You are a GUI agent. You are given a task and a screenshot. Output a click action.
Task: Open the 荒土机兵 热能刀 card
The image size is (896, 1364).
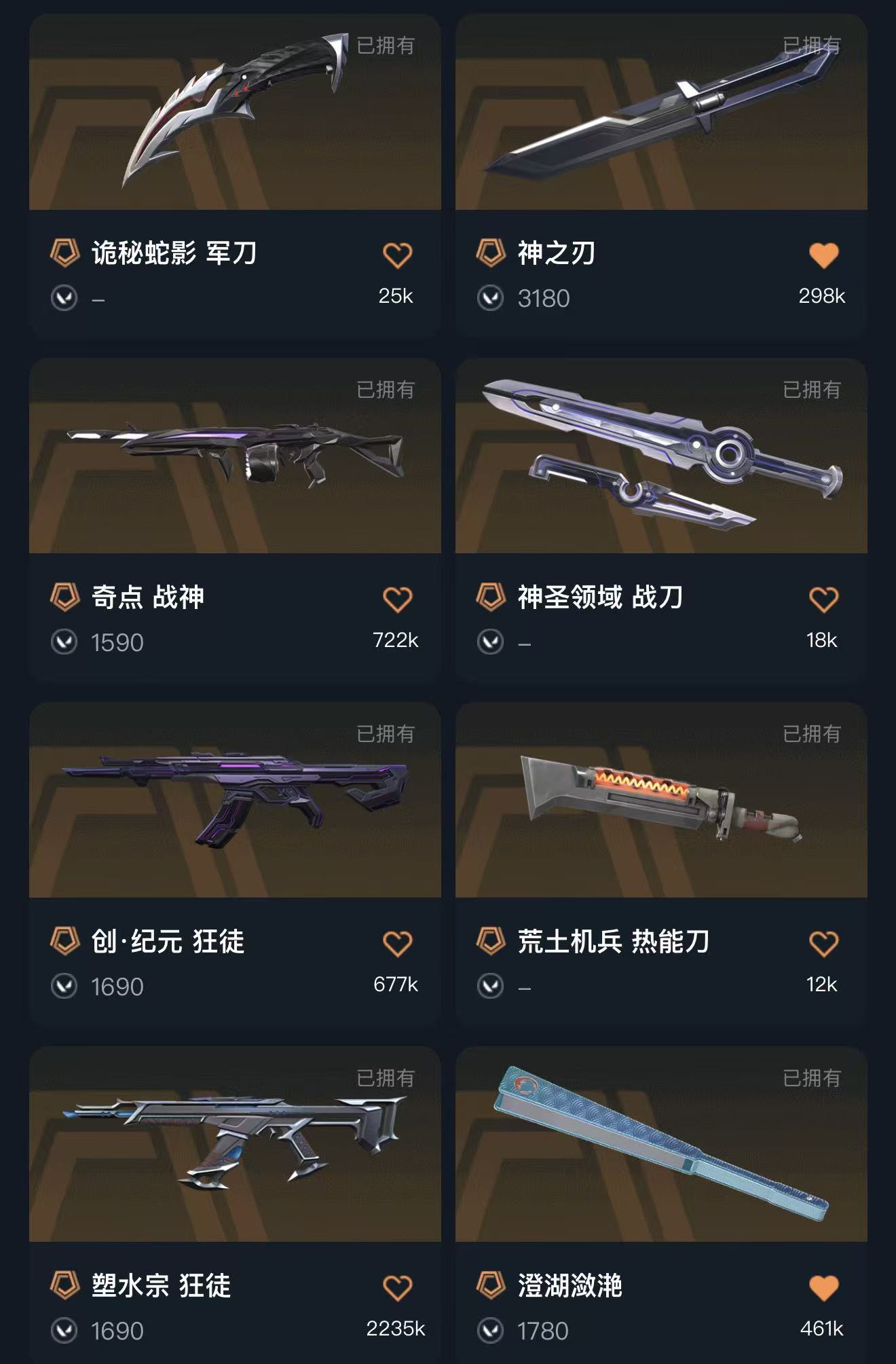tap(661, 800)
